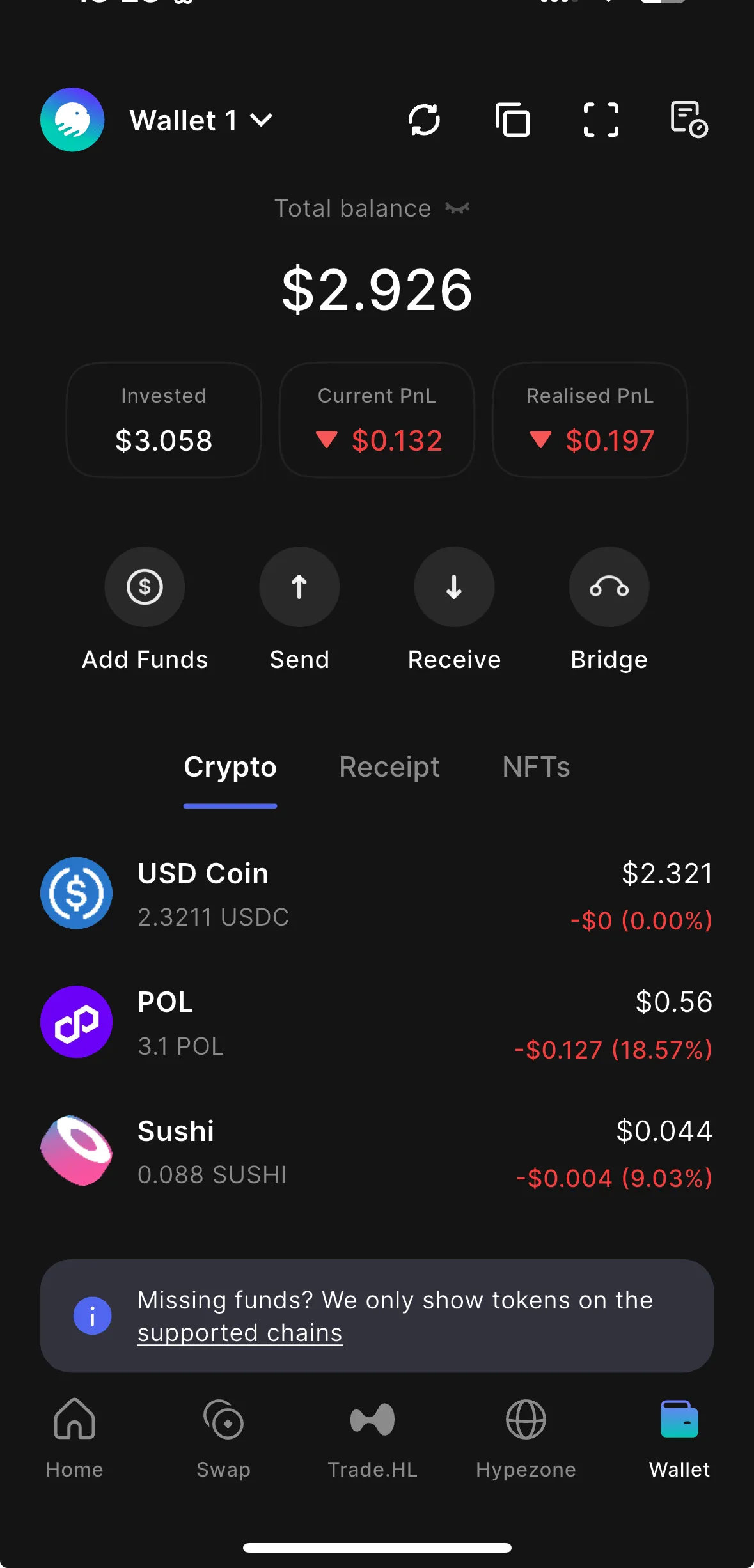The height and width of the screenshot is (1568, 754).
Task: Send crypto from the wallet
Action: tap(299, 587)
